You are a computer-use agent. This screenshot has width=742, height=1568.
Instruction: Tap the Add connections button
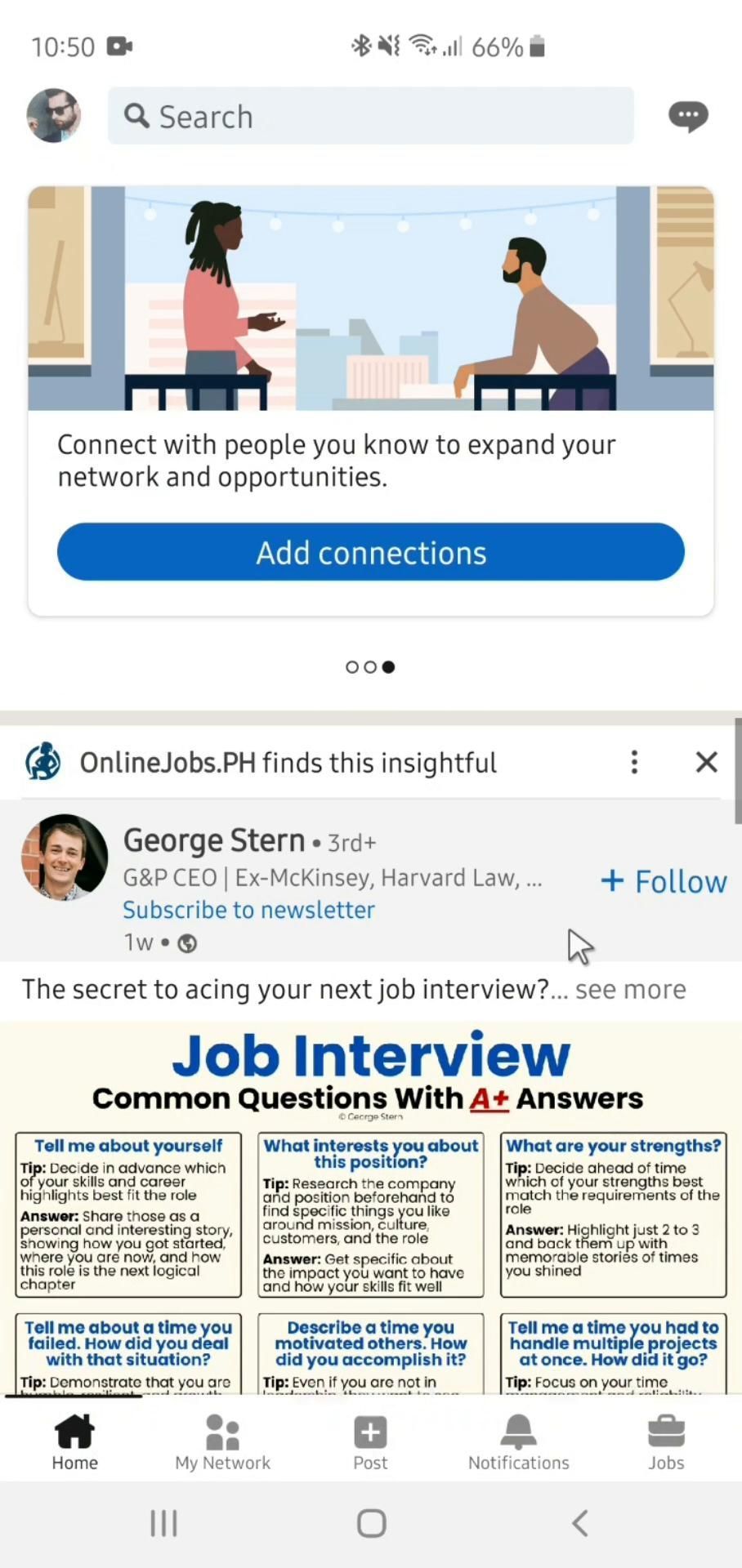(x=370, y=552)
